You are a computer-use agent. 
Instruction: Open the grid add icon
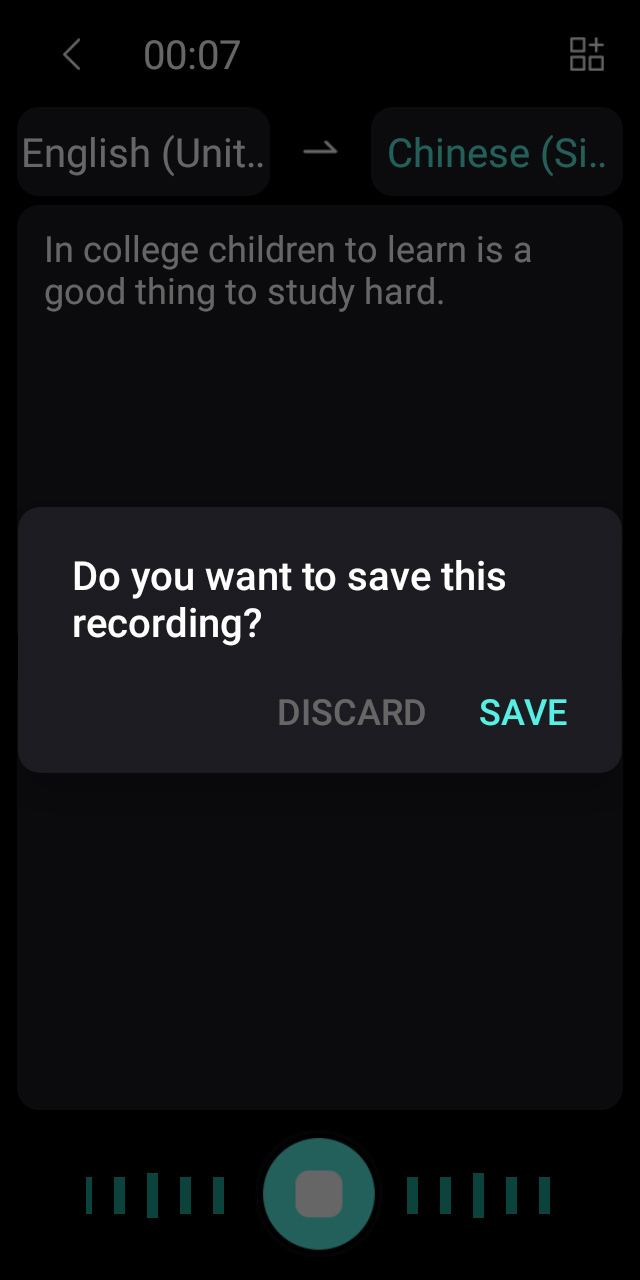coord(587,55)
